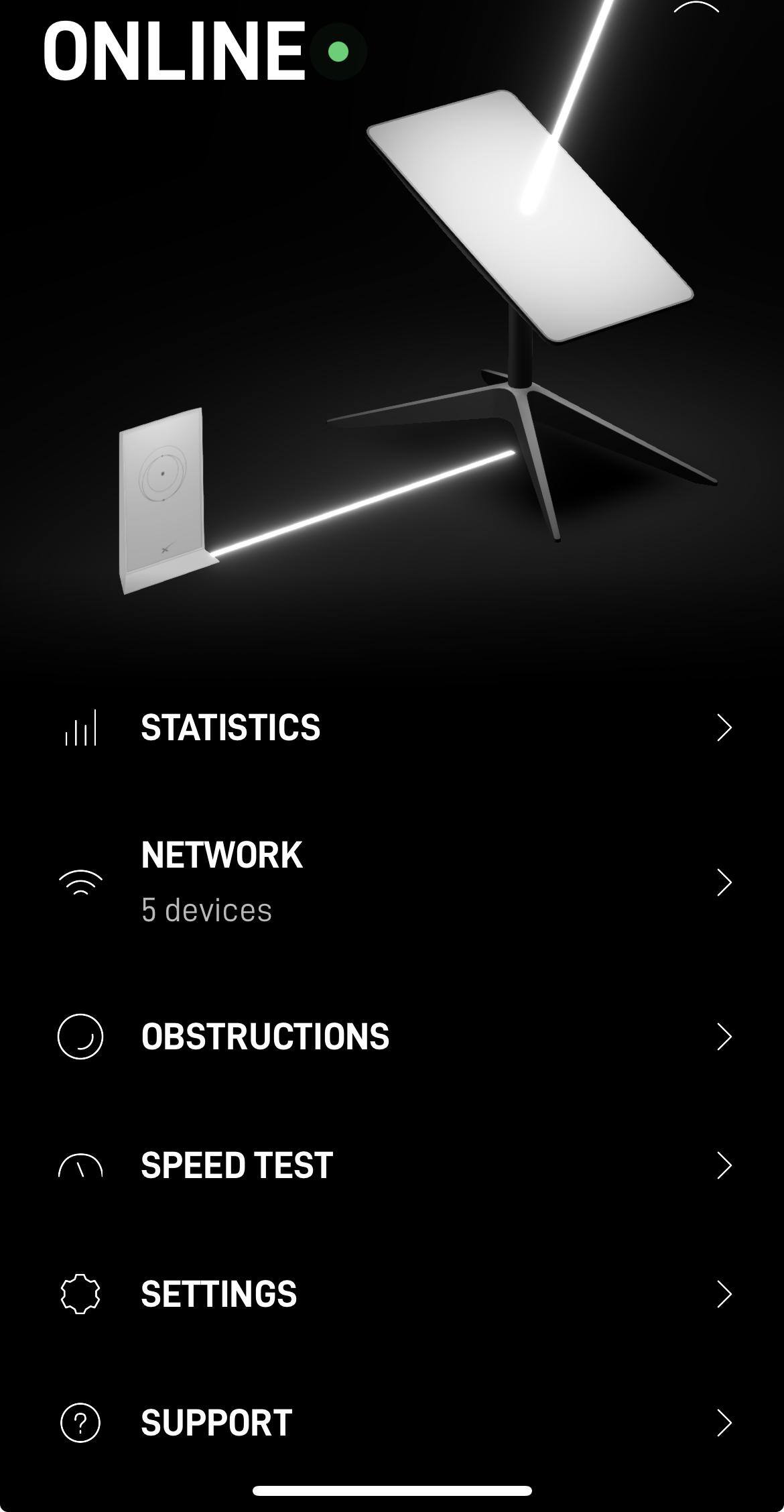Open Settings

218,1294
